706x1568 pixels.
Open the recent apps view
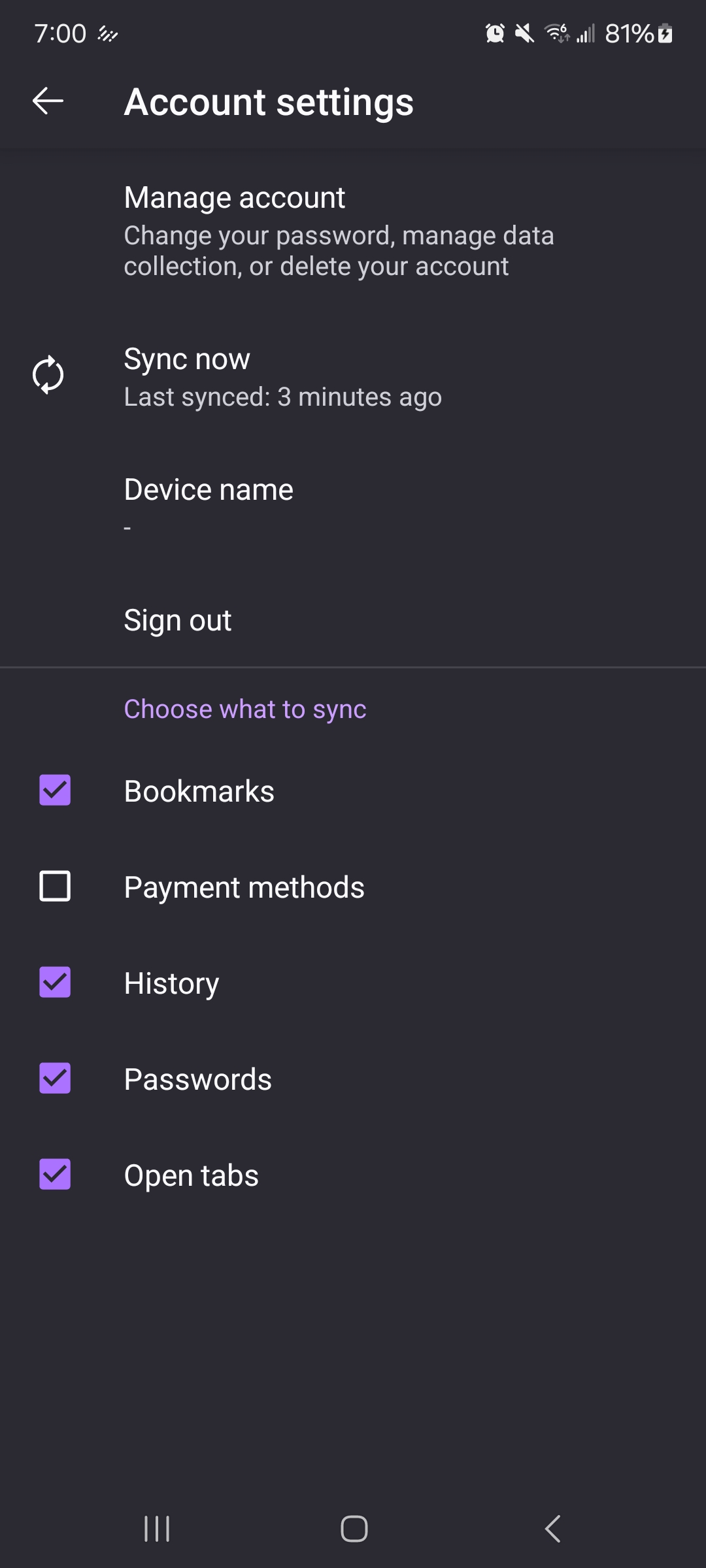point(157,1529)
